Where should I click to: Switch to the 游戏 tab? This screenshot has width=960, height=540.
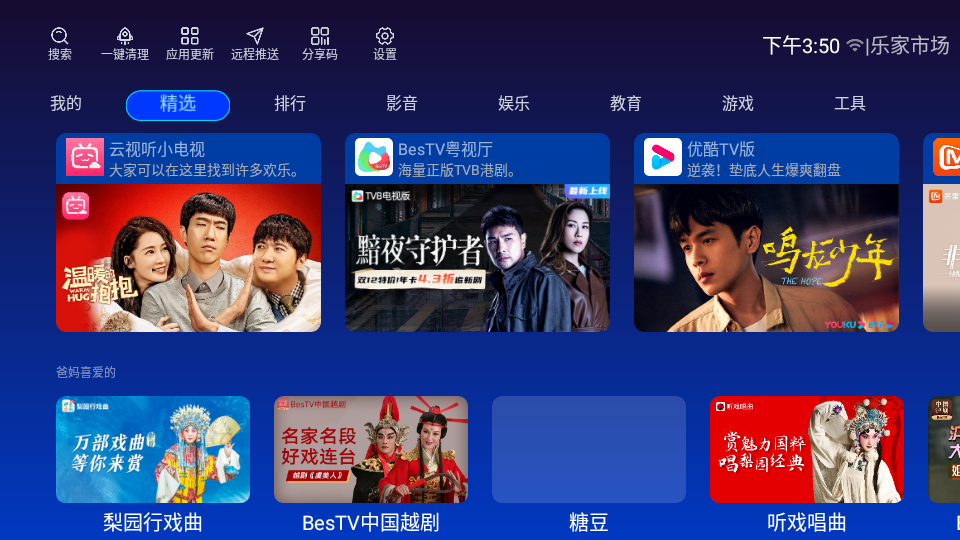(x=738, y=104)
